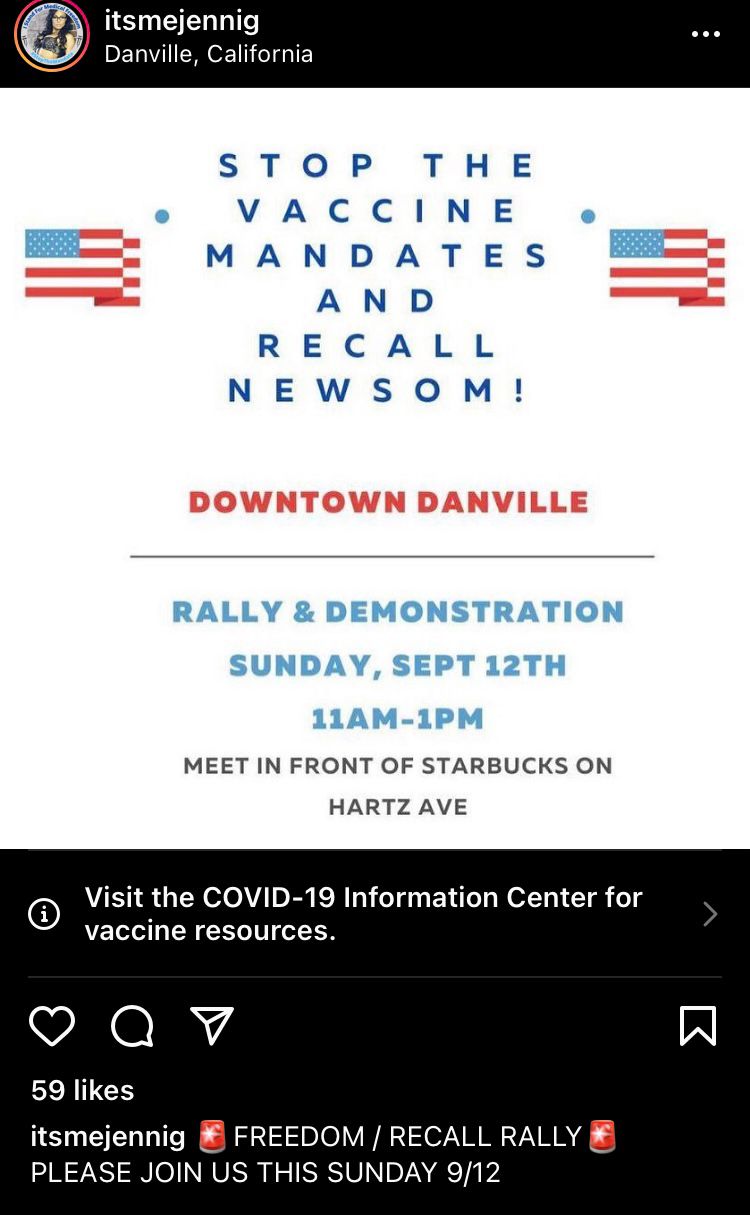Screen dimensions: 750x1215
Task: Open the rally flyer post image
Action: pos(375,468)
